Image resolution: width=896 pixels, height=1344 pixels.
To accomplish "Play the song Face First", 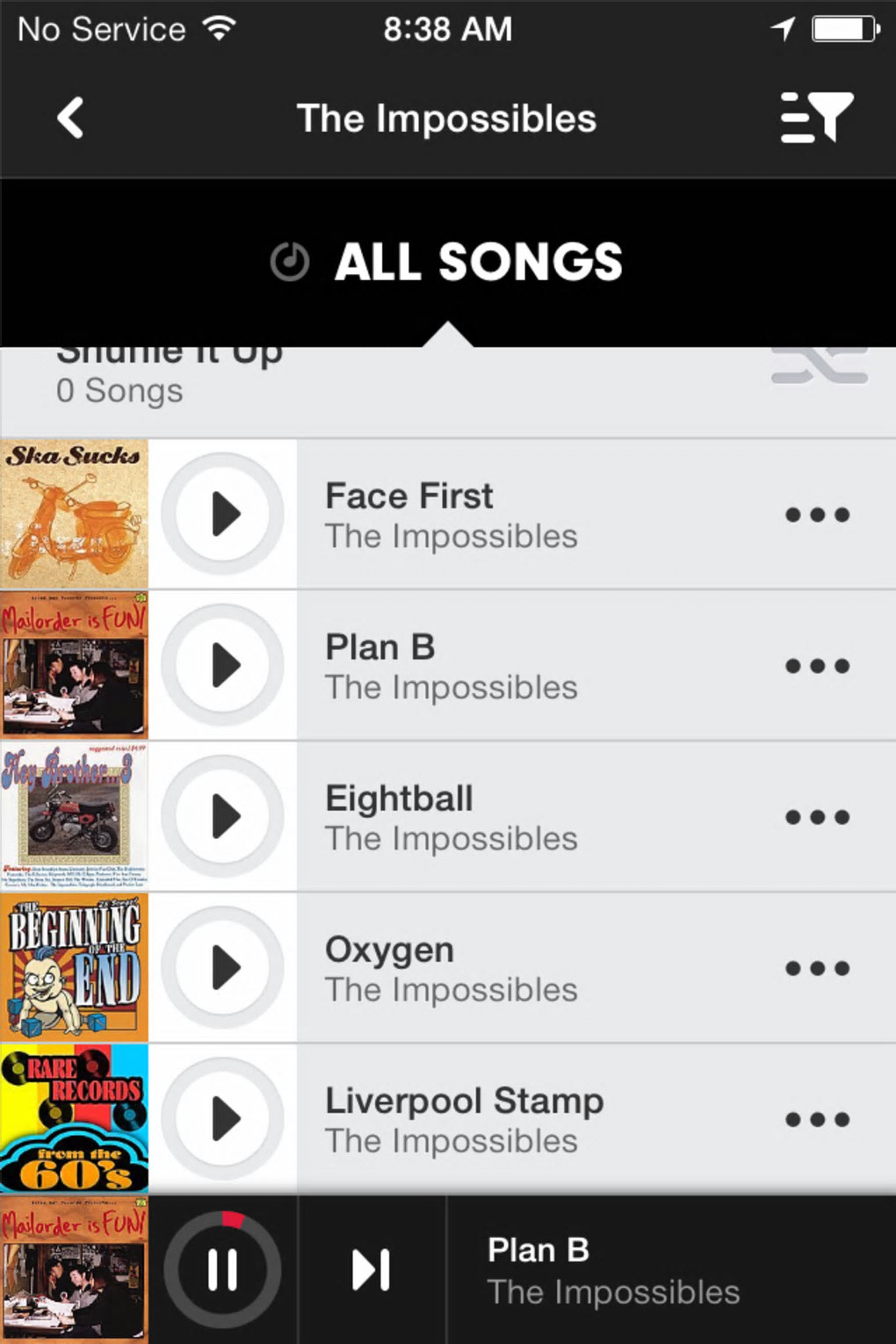I will 223,514.
